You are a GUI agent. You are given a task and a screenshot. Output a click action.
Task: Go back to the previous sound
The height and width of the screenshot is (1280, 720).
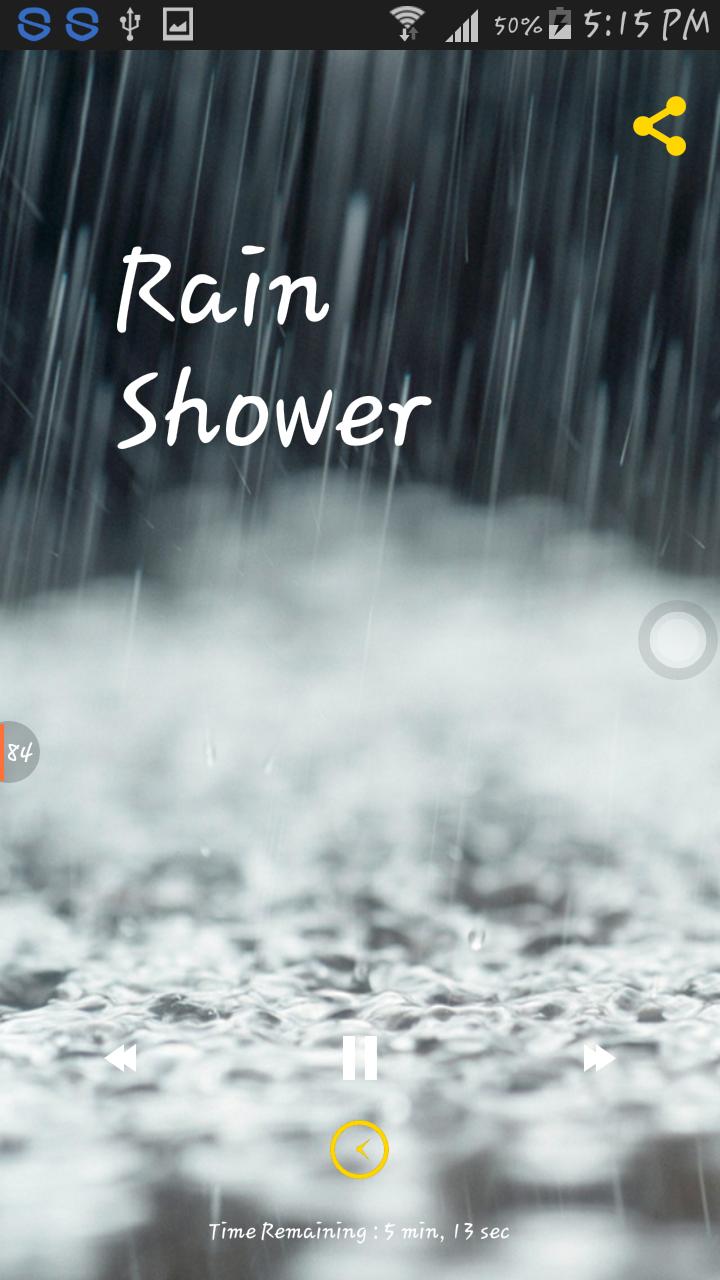click(120, 1057)
